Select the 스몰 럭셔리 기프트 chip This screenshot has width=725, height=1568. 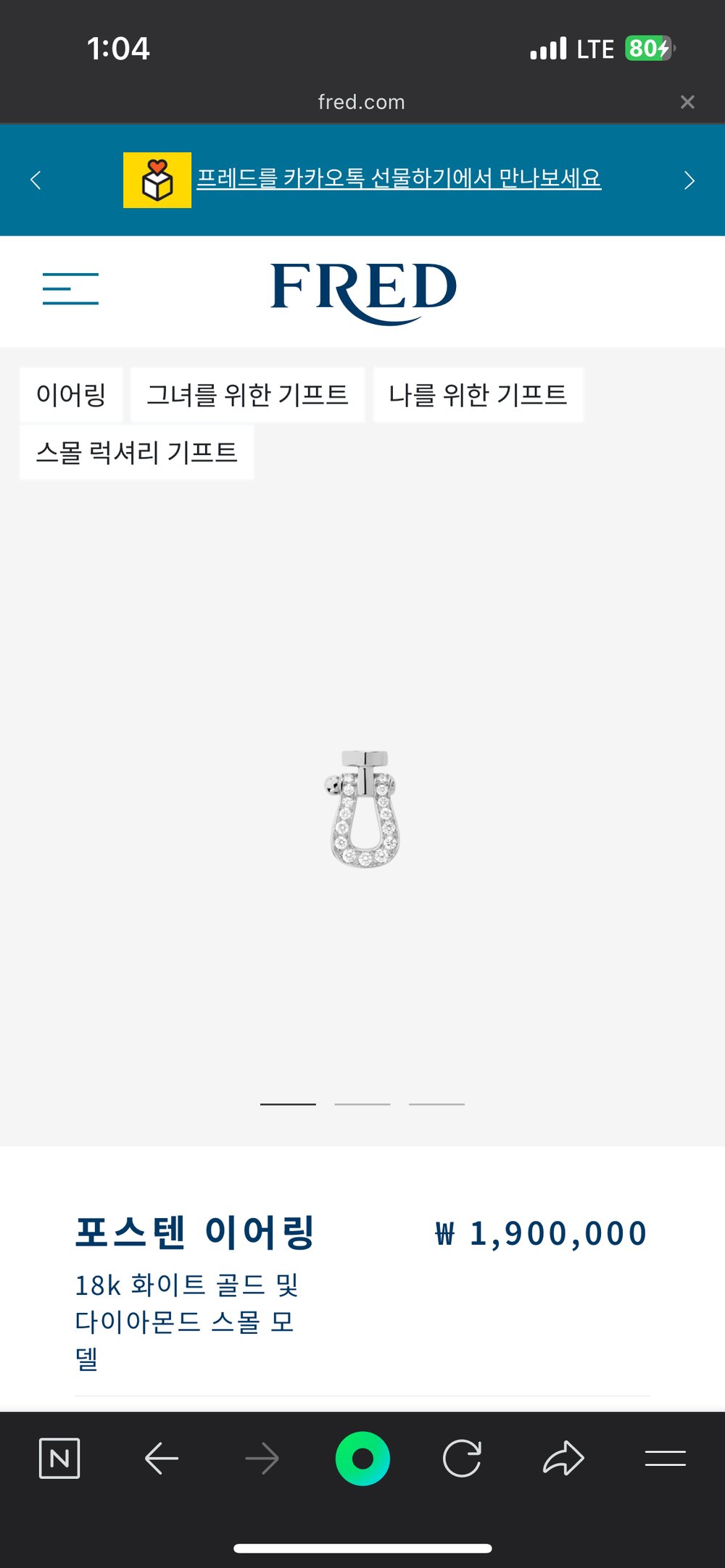[x=137, y=453]
